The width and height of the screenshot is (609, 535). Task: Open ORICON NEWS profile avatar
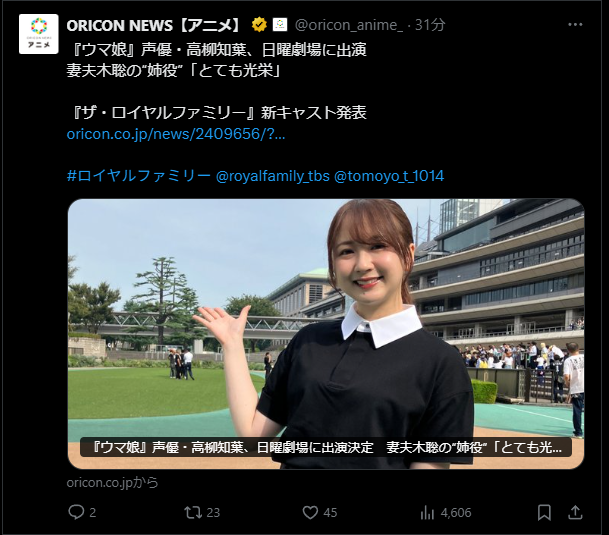(x=37, y=34)
